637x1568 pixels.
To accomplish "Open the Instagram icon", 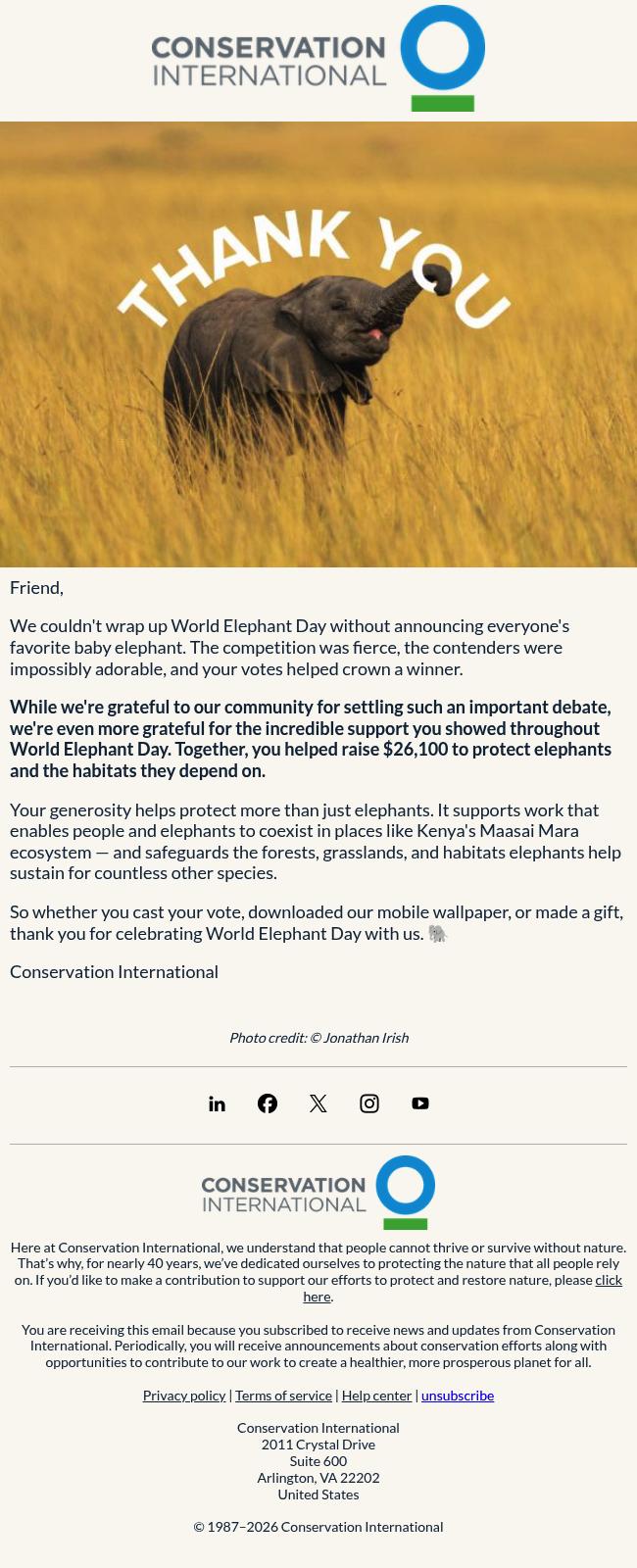I will (369, 1103).
